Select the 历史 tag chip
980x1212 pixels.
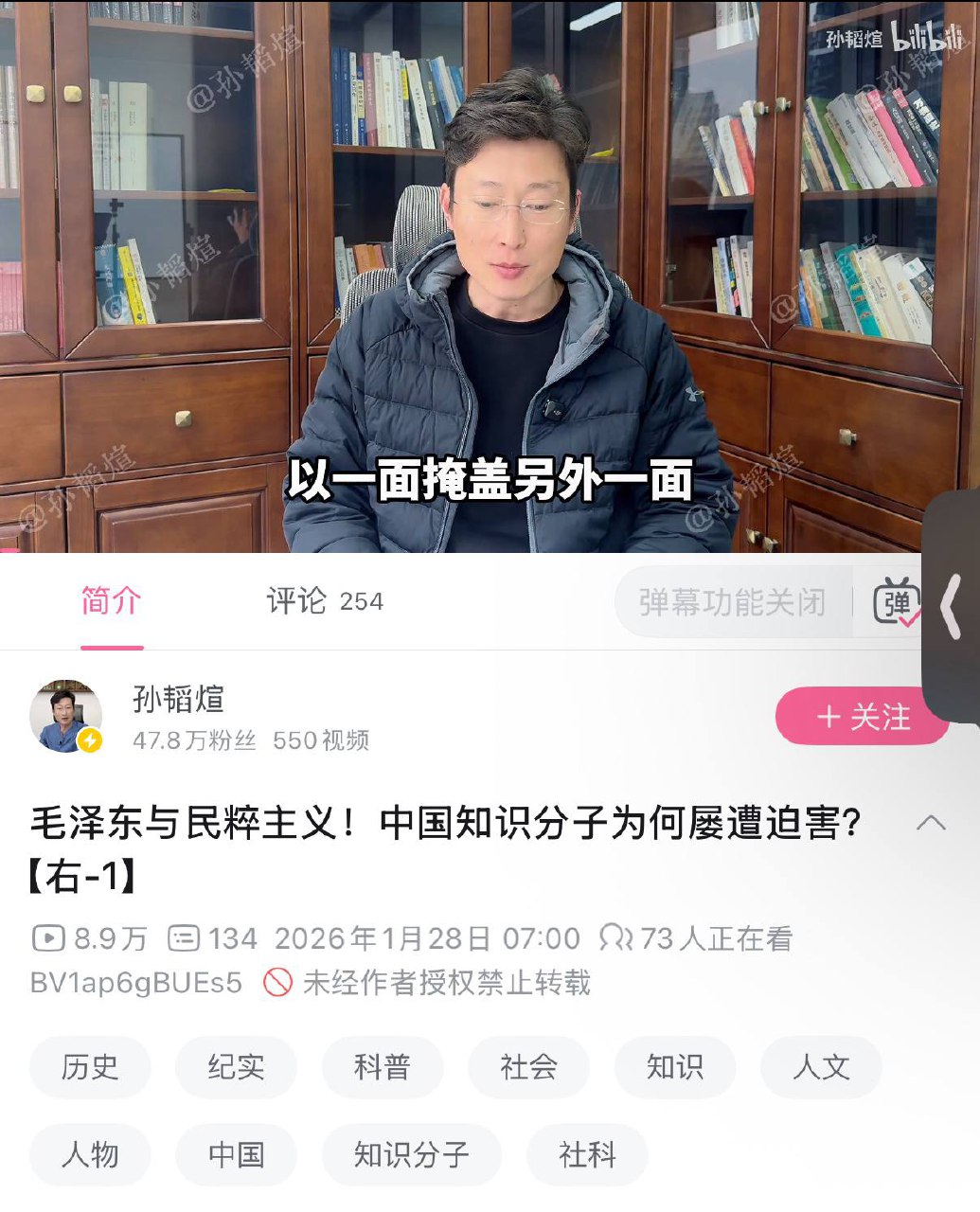click(x=90, y=1067)
